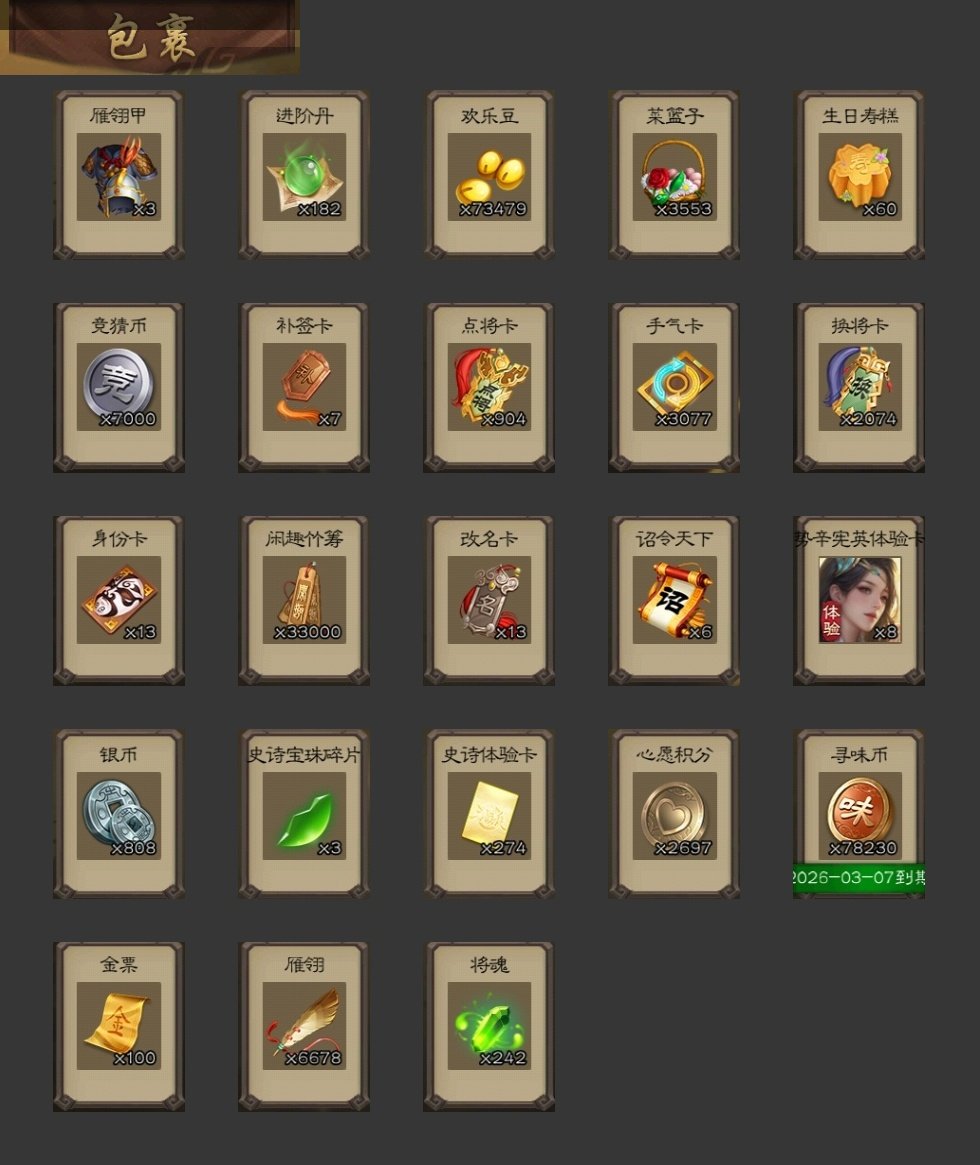Select the 史诗体验卡 item
This screenshot has width=980, height=1165.
pos(489,815)
